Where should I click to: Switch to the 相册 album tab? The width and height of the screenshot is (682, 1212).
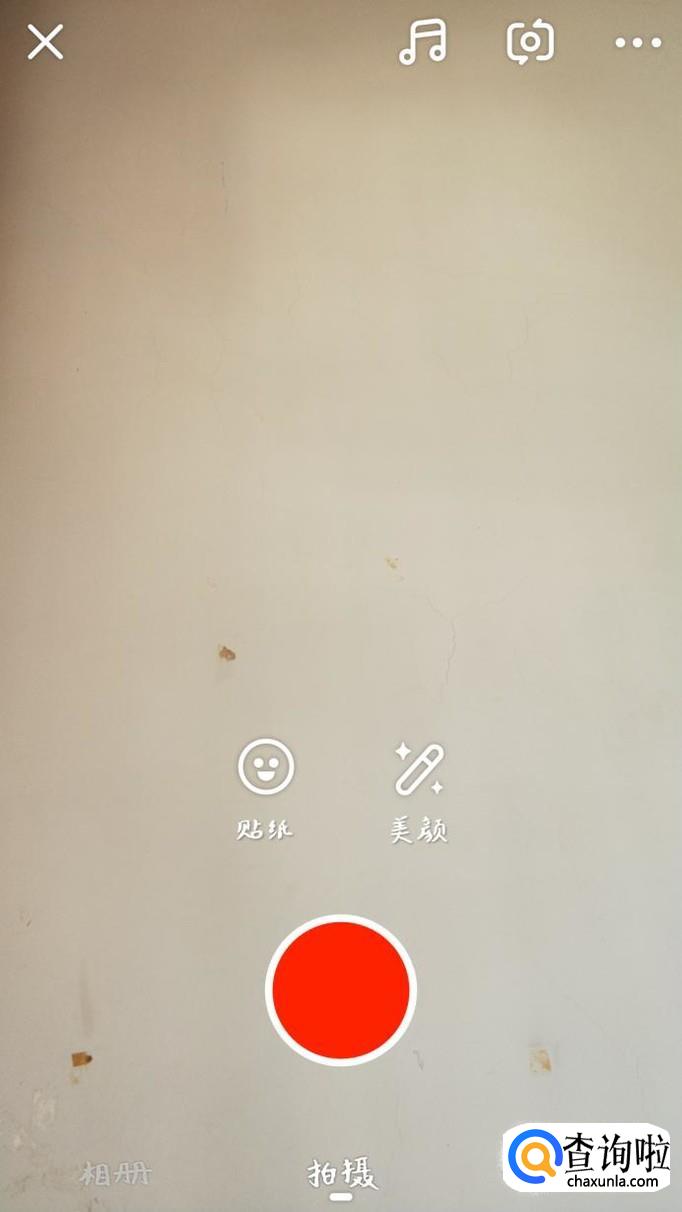(x=116, y=1173)
